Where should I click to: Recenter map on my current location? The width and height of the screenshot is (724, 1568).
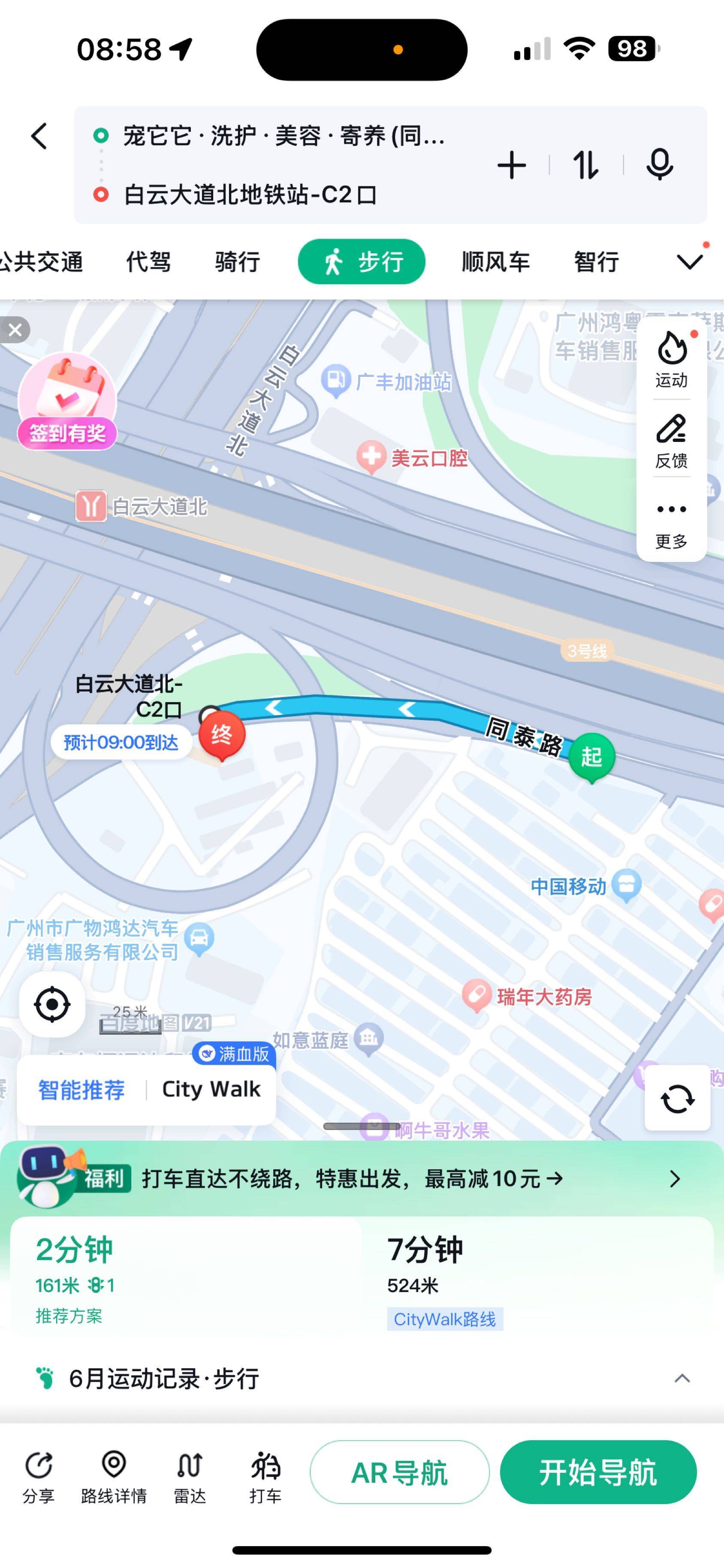(x=52, y=1004)
